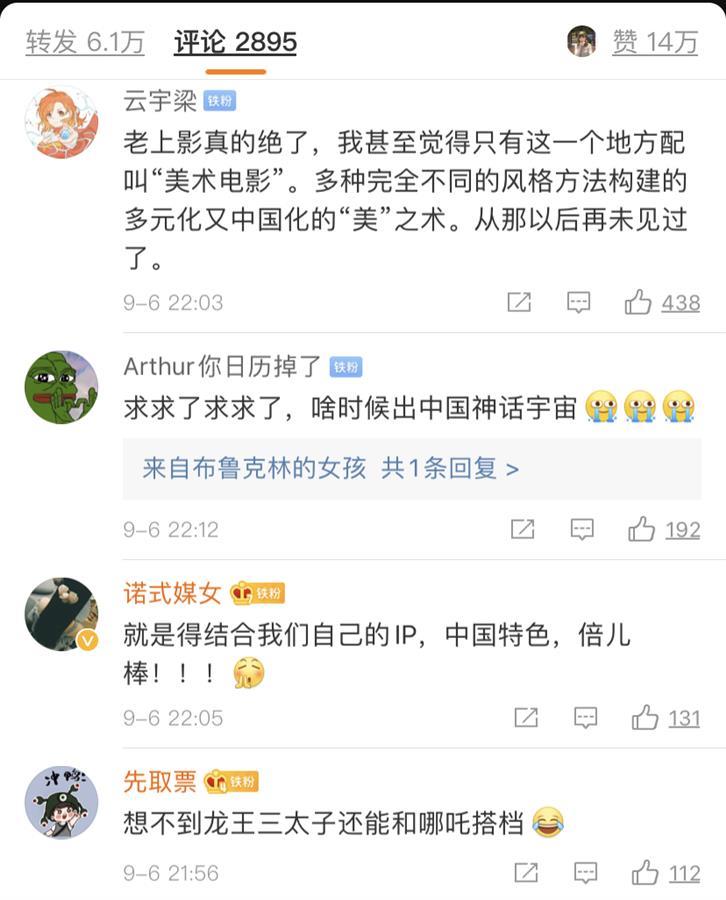
Task: Repost 先取票's comment
Action: pos(526,873)
